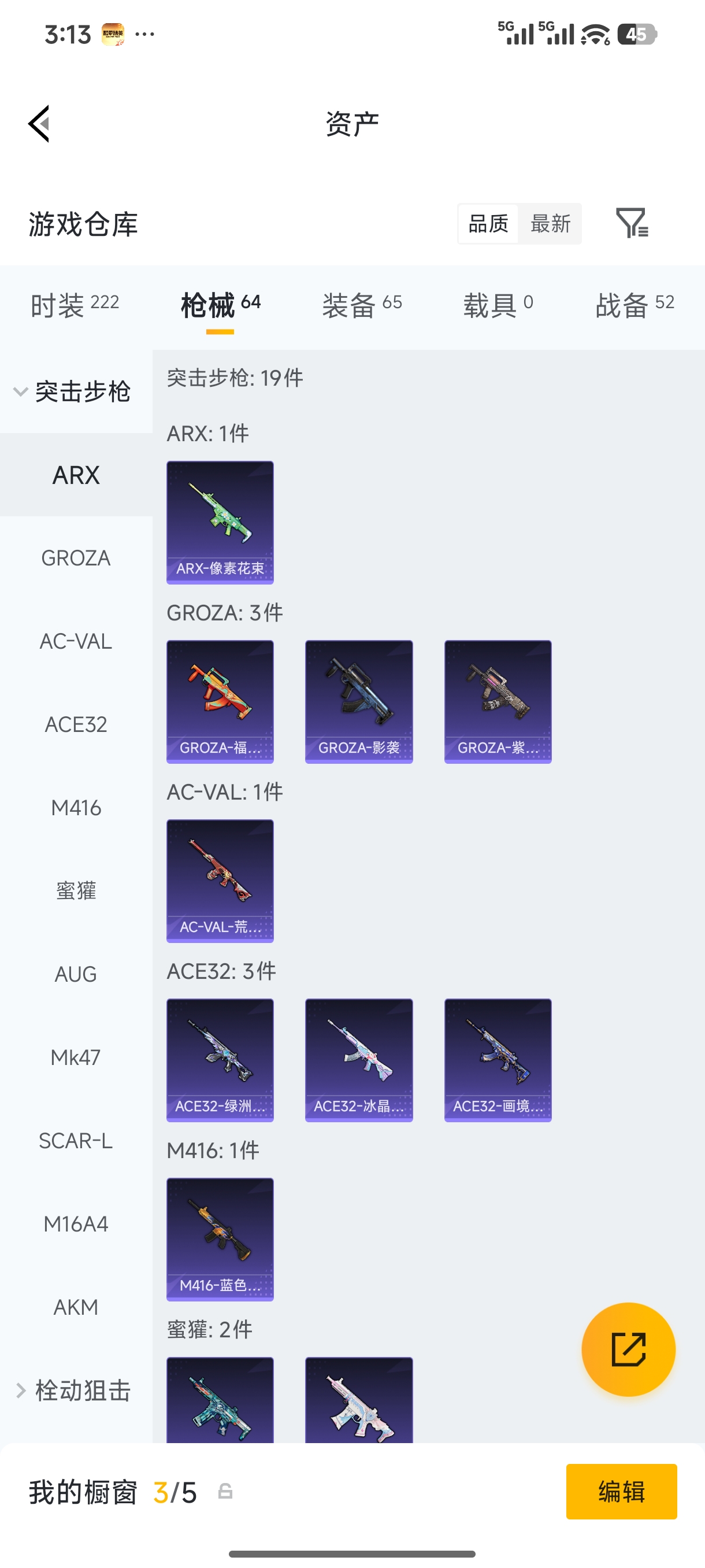
Task: Switch to the 载具 tab
Action: coord(498,304)
